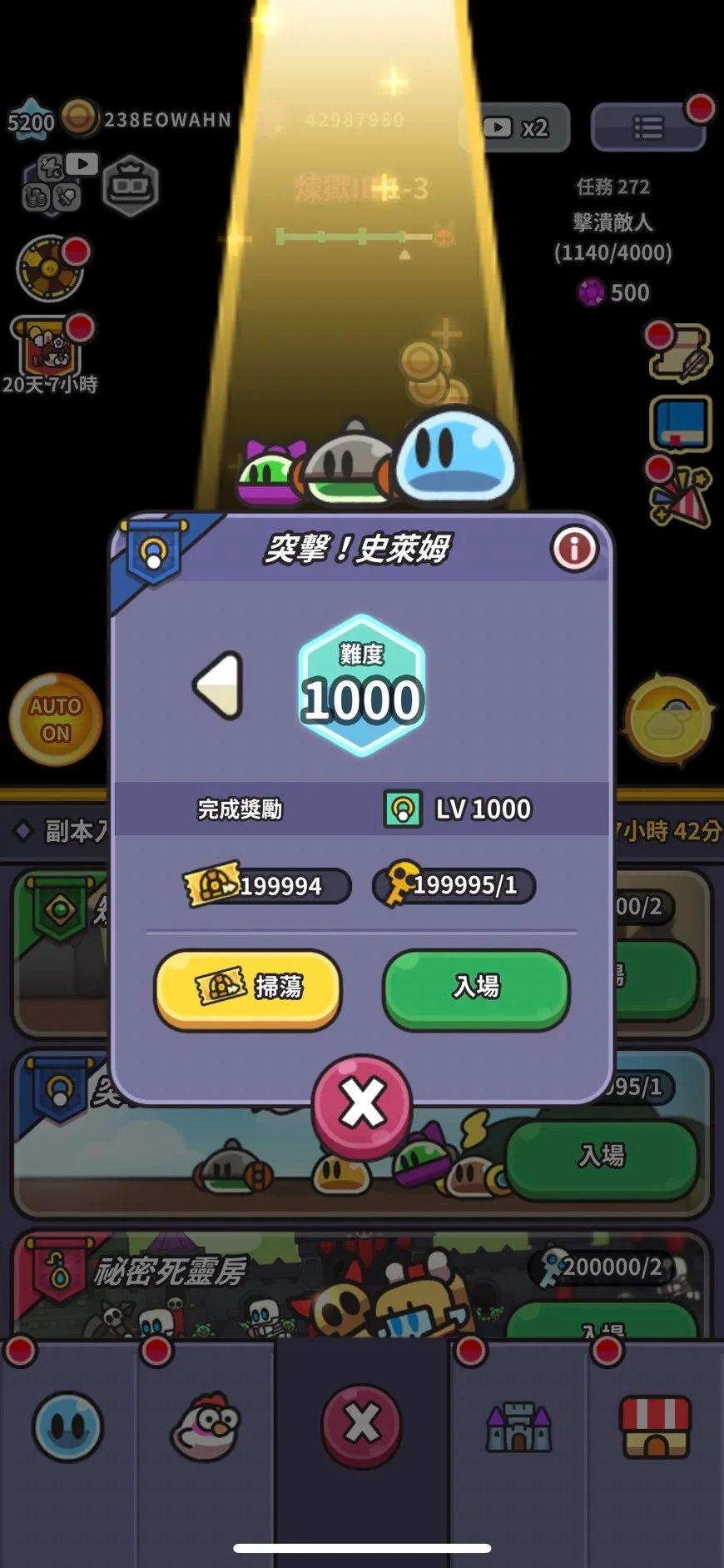
Task: Open the chicken pet tab
Action: 206,1426
